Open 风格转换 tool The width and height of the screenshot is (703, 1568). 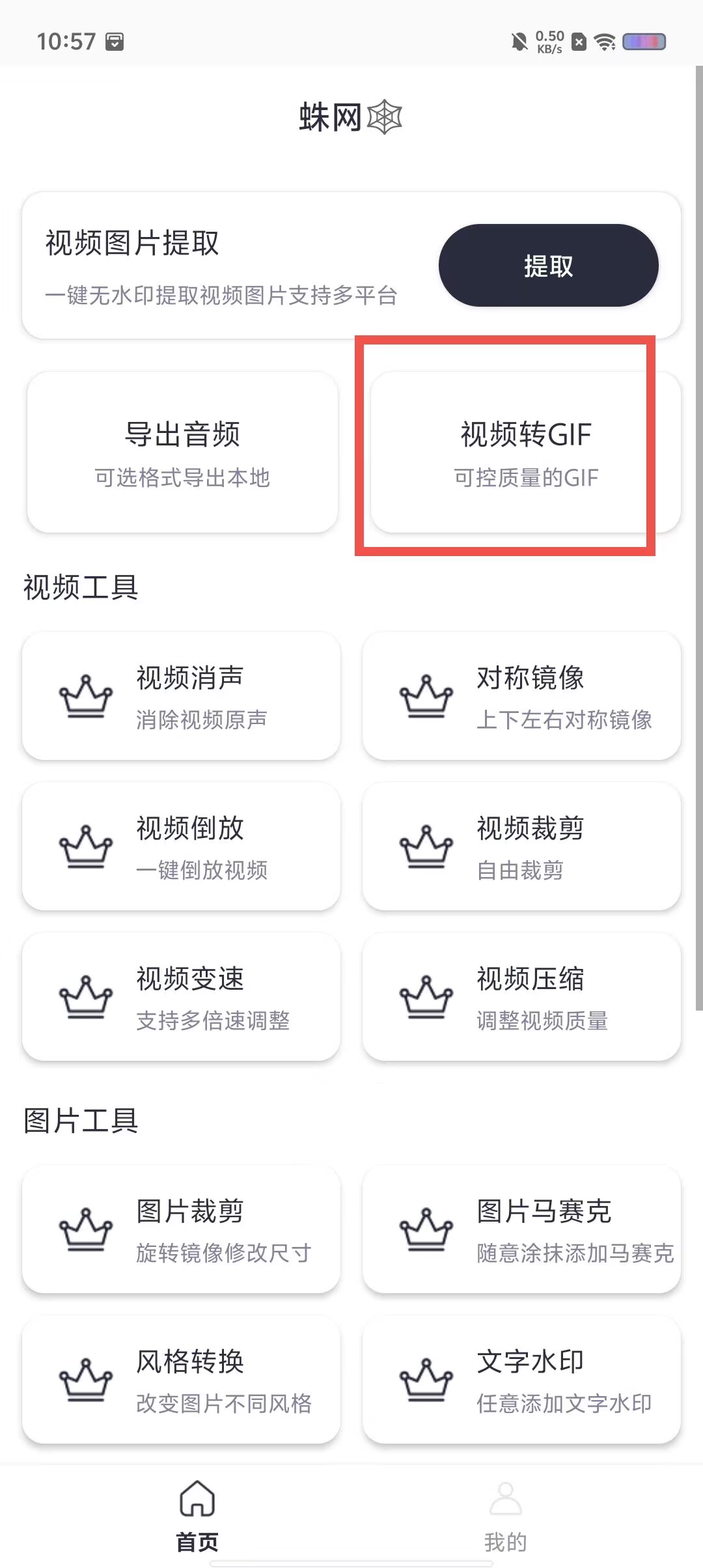[x=181, y=1380]
